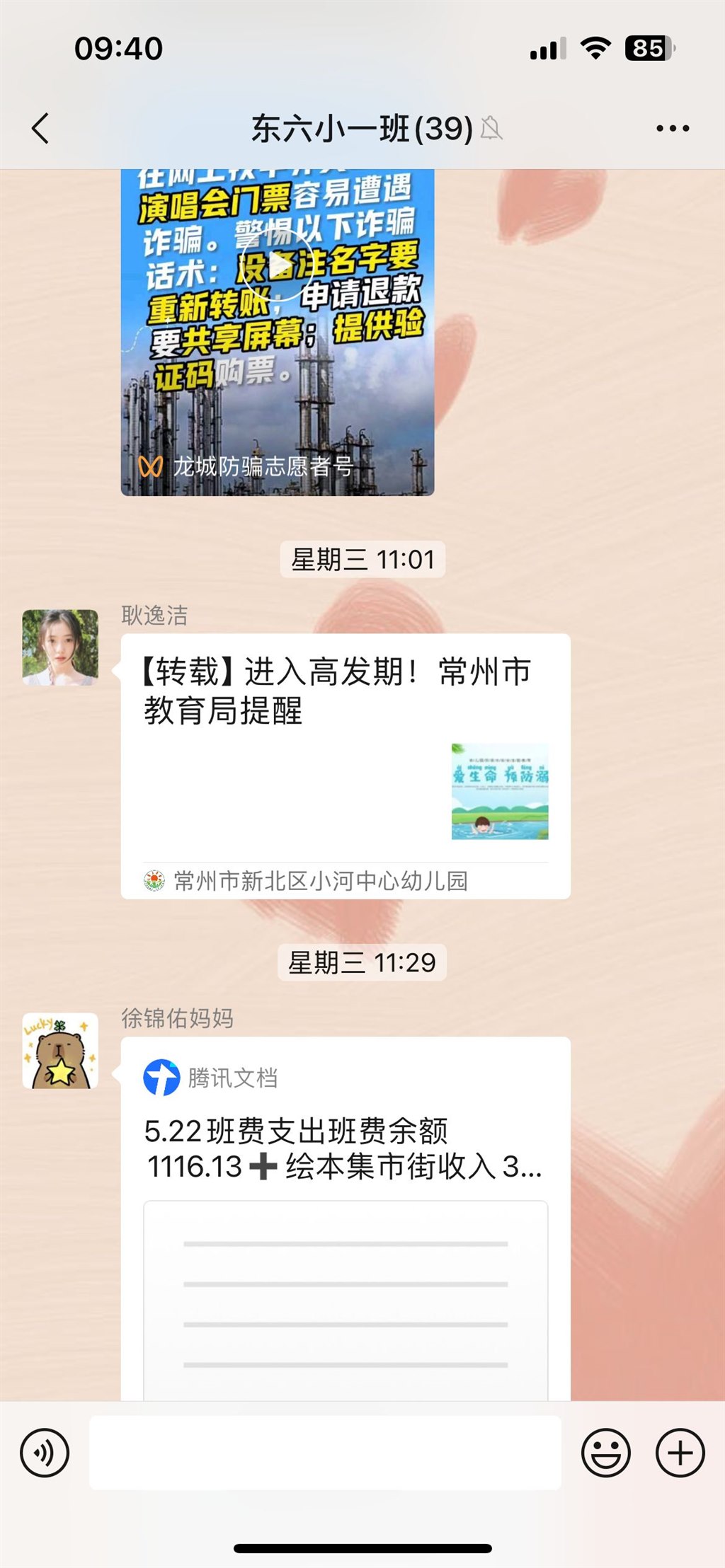
Task: Open the 腾讯文档 班费支出 document
Action: tap(345, 1217)
